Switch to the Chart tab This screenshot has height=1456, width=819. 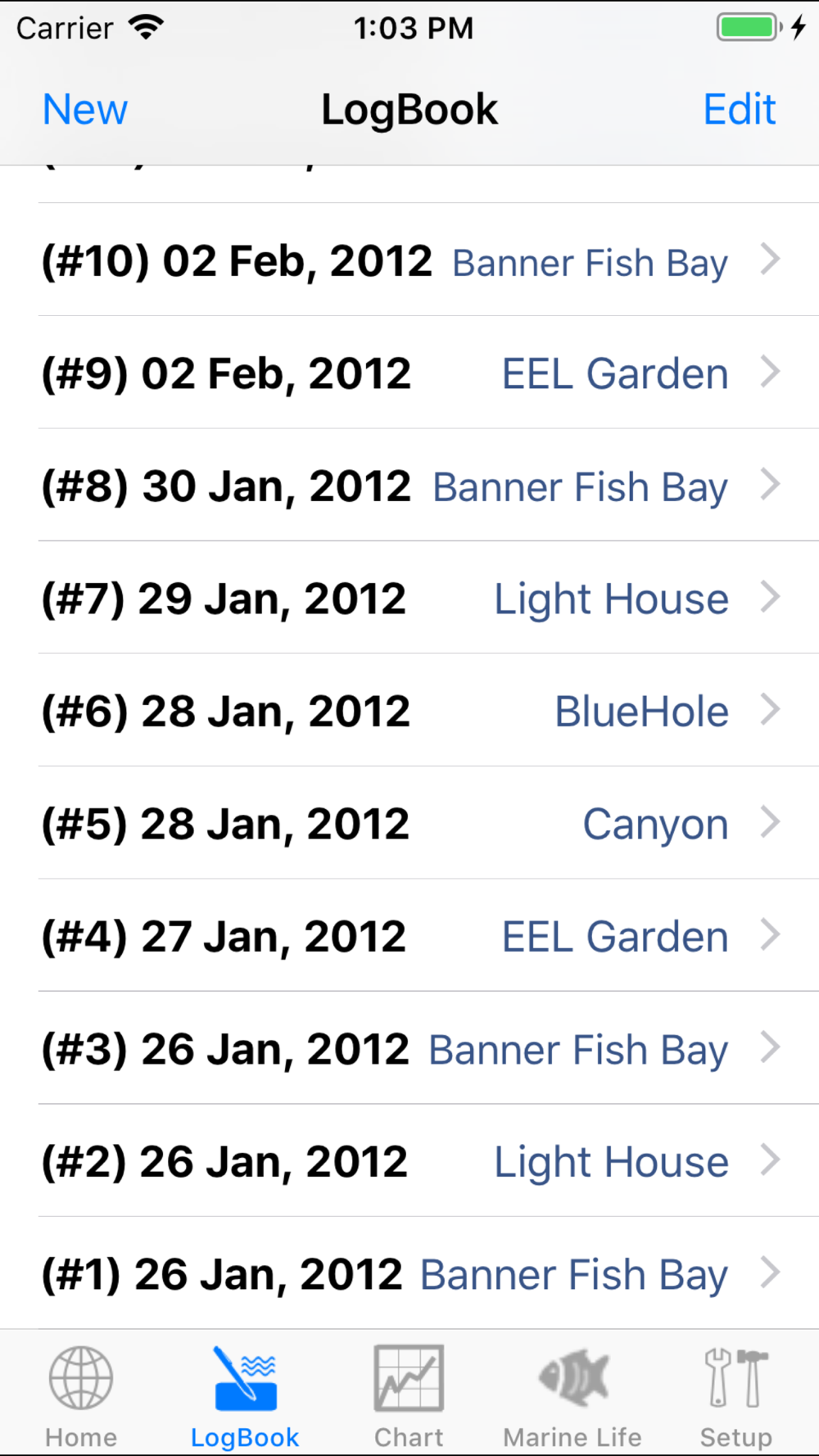click(409, 1395)
